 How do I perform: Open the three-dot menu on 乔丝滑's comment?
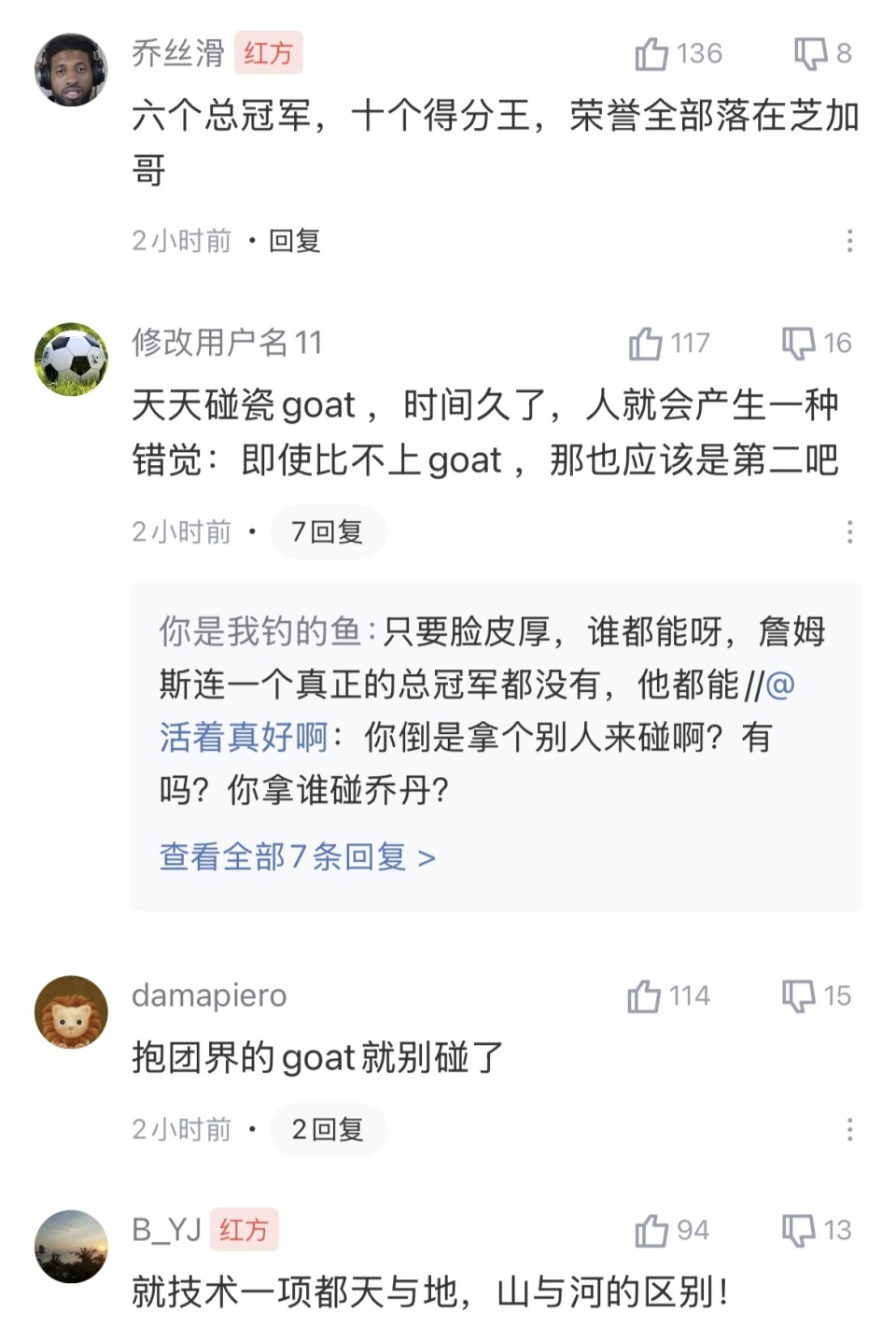click(850, 241)
